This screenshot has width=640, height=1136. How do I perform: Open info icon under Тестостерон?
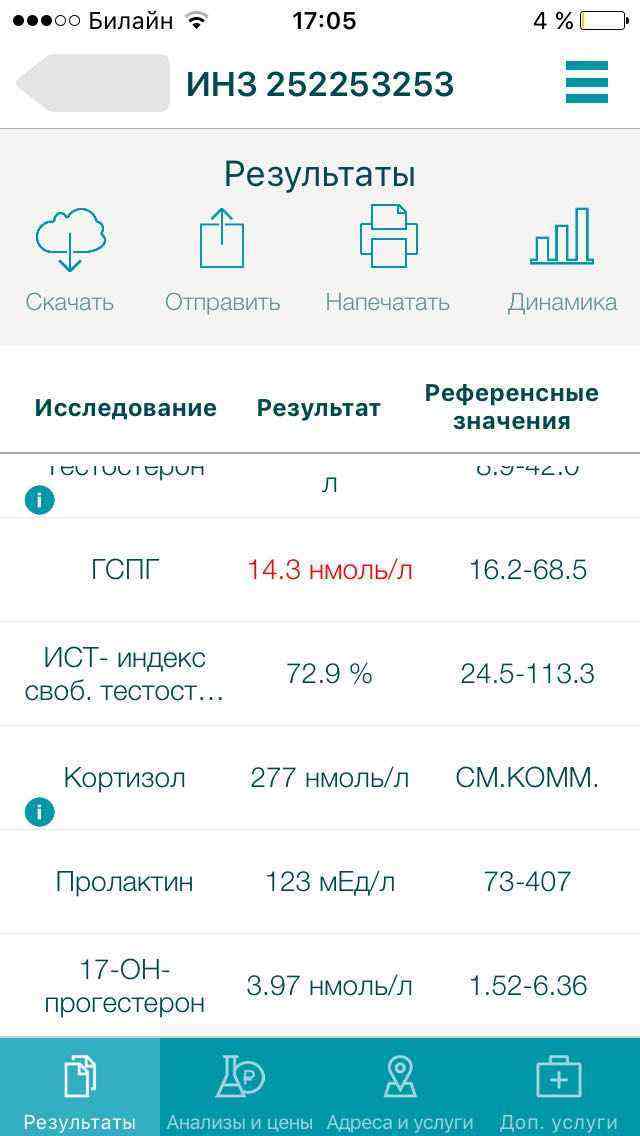click(x=39, y=500)
